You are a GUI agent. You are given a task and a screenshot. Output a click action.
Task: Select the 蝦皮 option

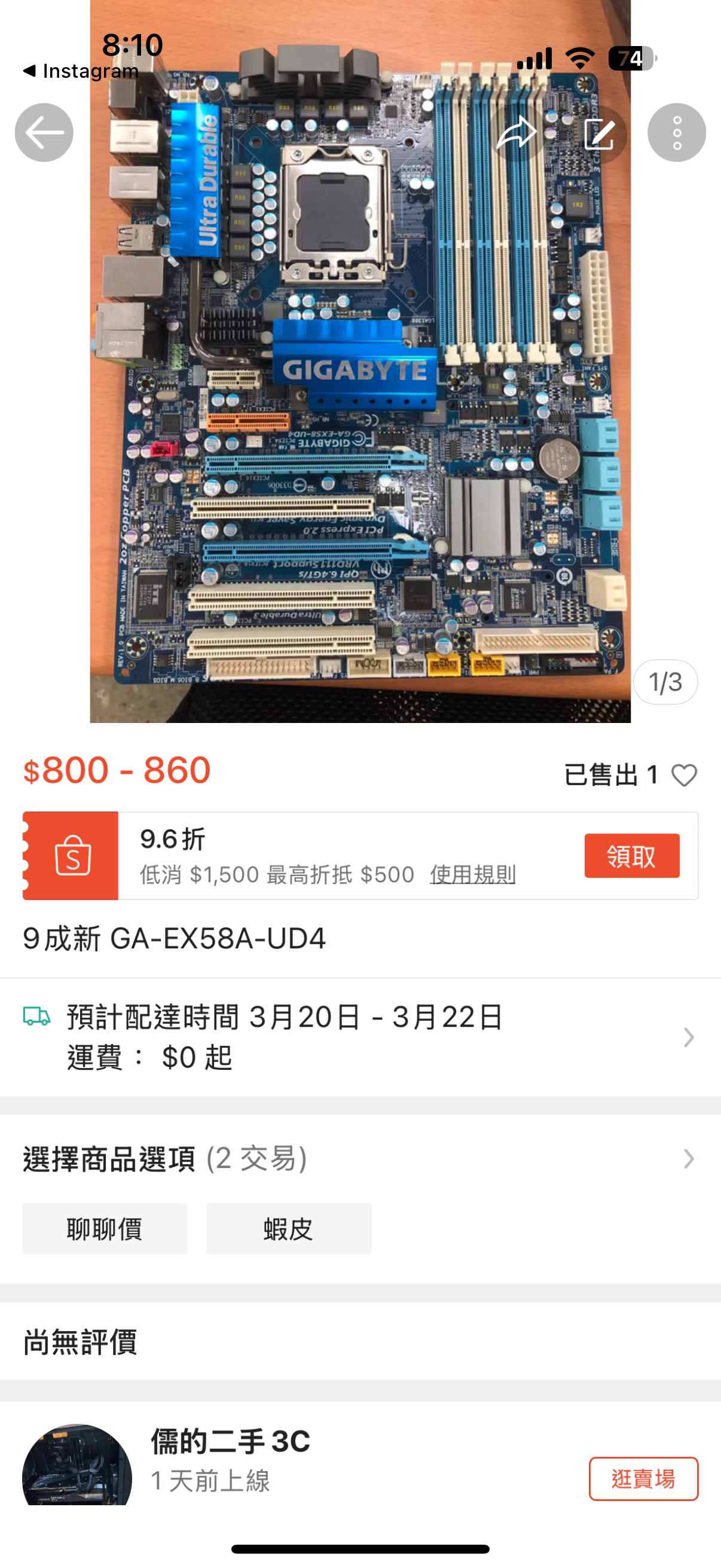288,1228
